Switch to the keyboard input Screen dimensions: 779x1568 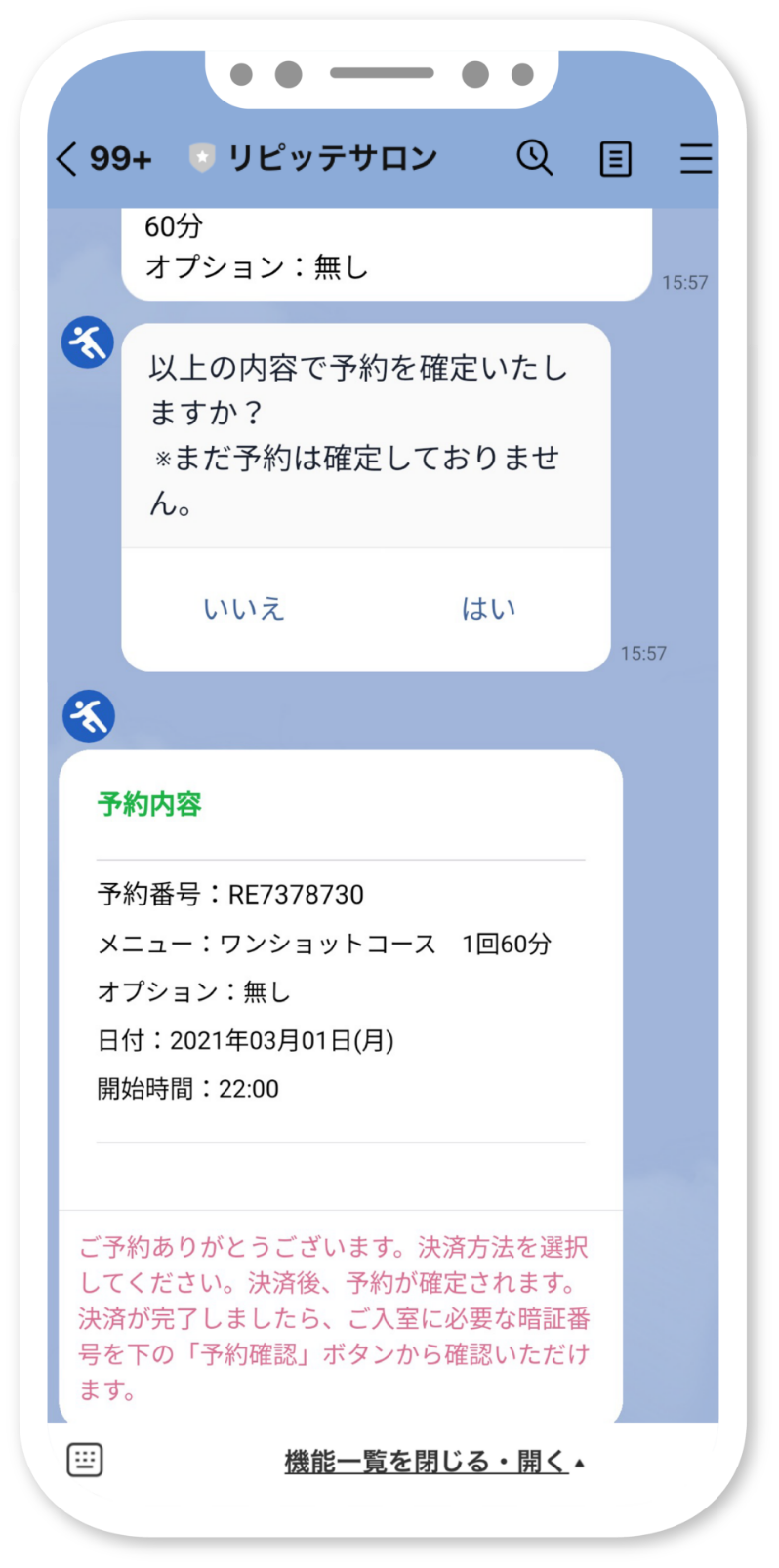[x=85, y=1460]
